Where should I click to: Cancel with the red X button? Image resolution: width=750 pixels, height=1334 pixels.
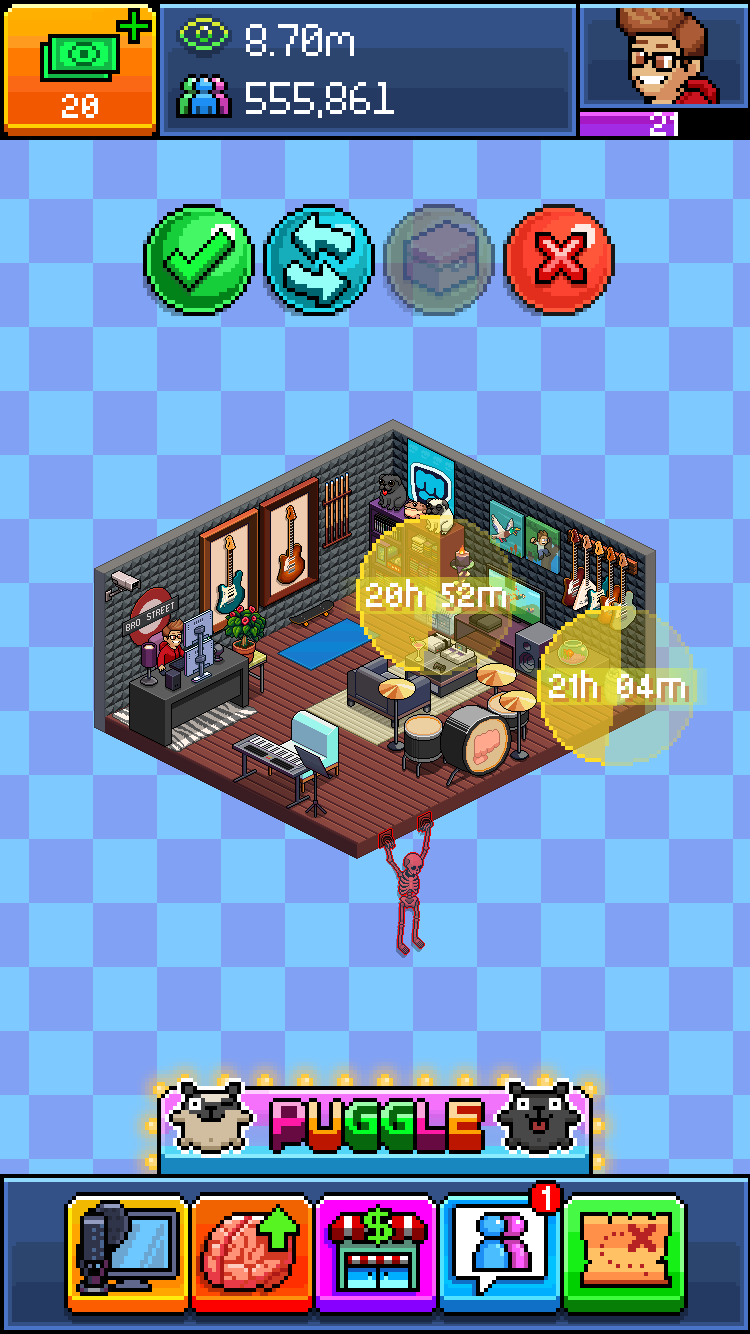coord(559,260)
